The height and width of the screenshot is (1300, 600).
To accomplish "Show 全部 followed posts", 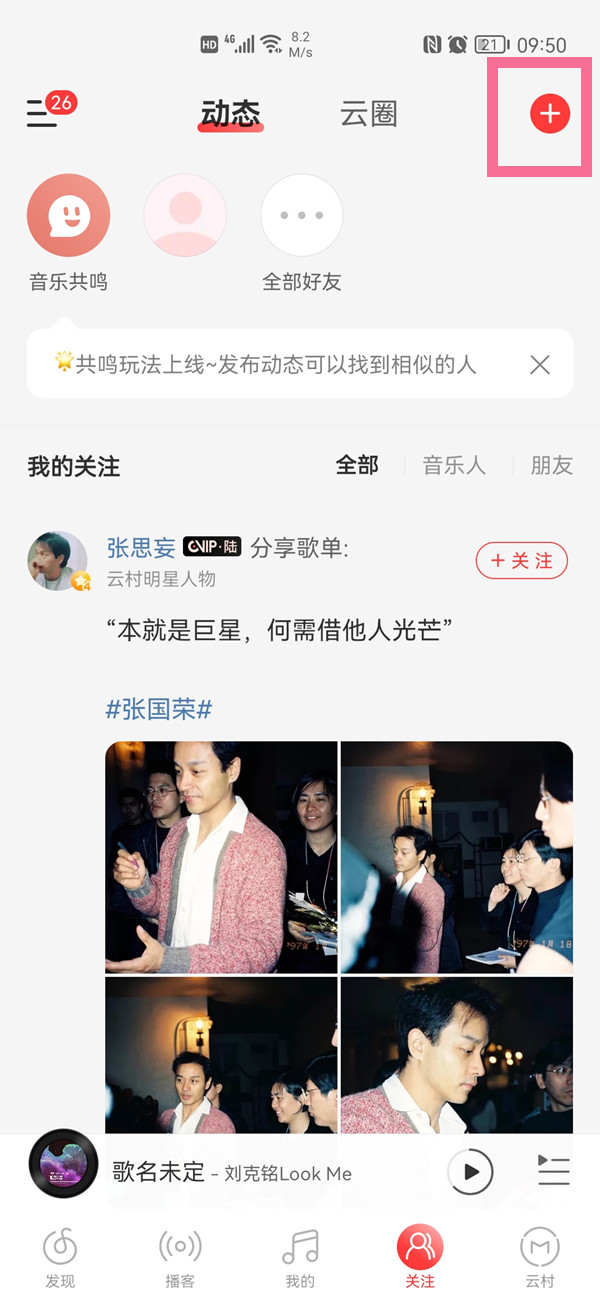I will pos(357,465).
